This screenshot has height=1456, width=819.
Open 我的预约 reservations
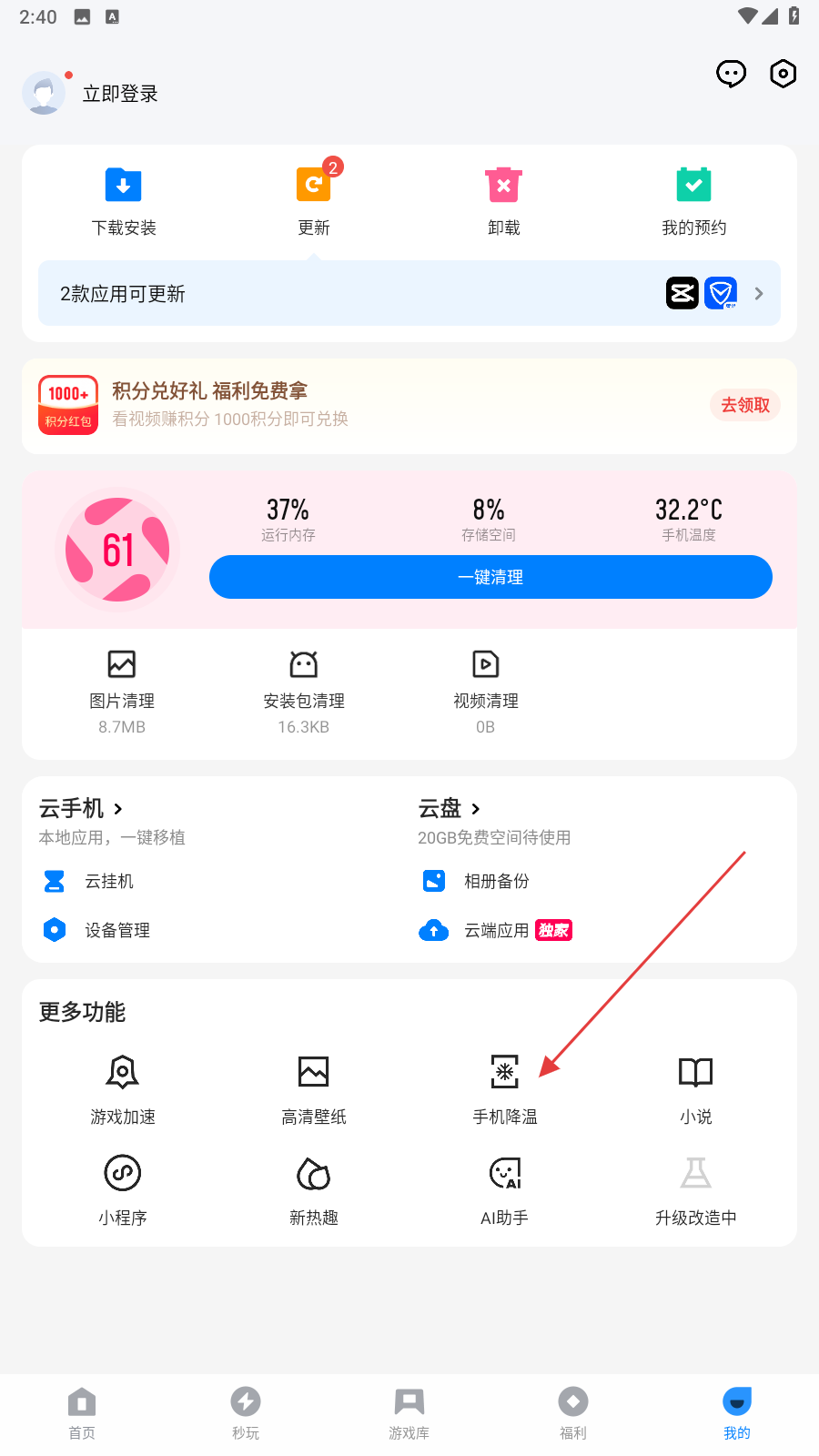pyautogui.click(x=693, y=201)
